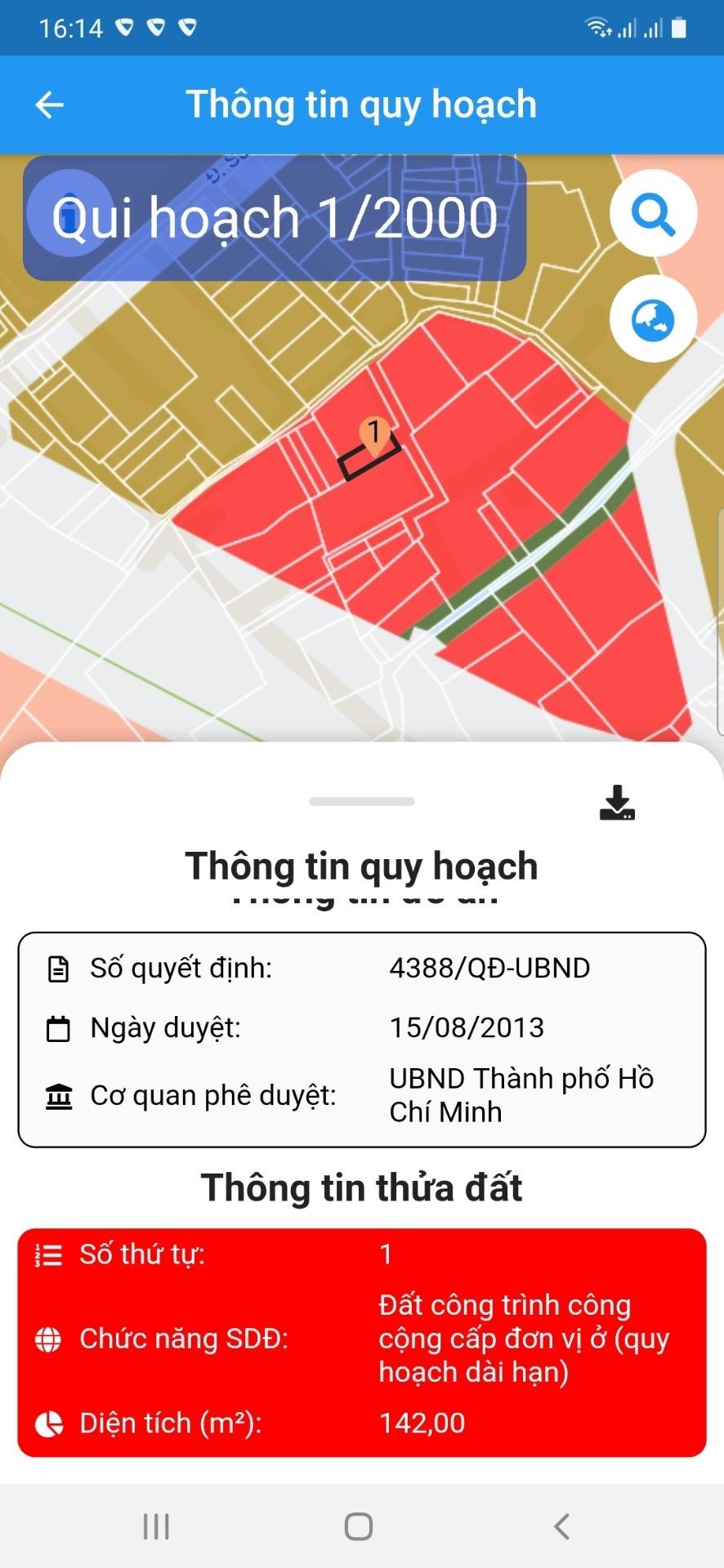Screen dimensions: 724x1568
Task: Go back using the app bar arrow
Action: [x=50, y=105]
